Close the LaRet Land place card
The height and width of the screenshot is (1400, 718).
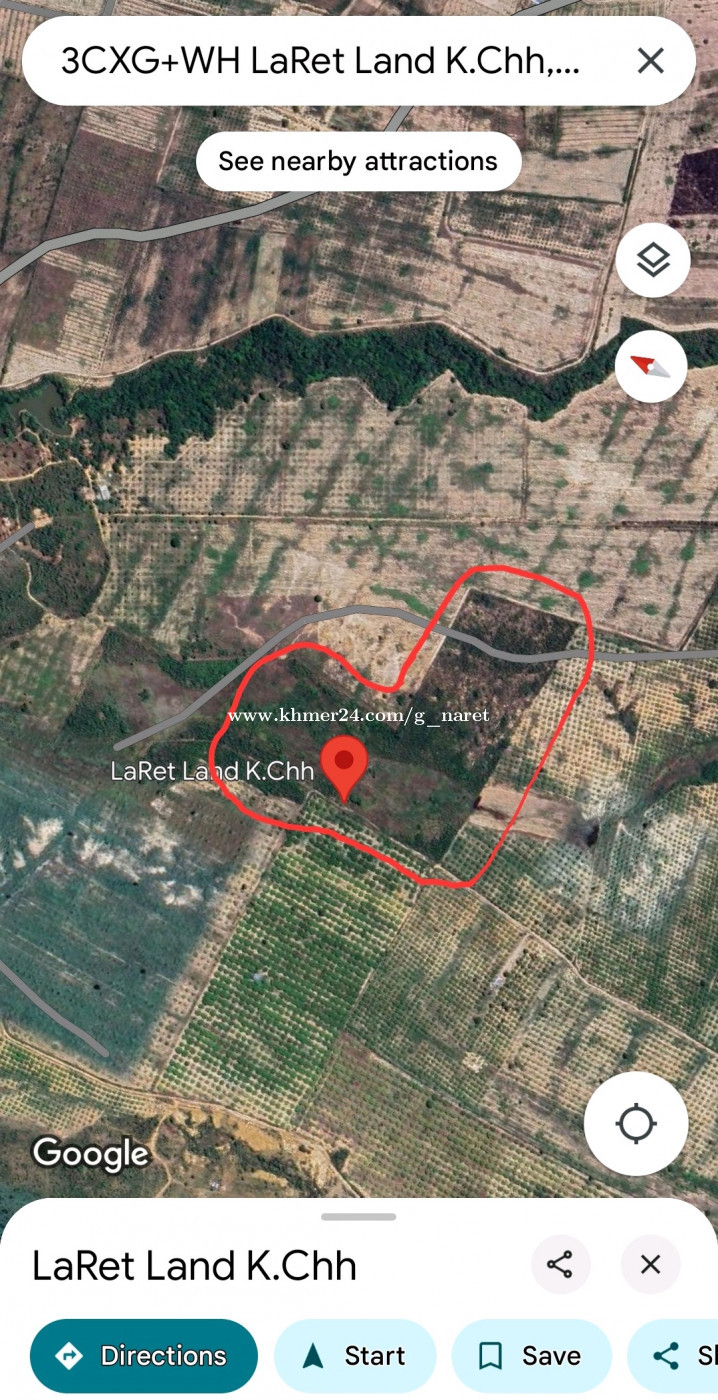pyautogui.click(x=651, y=1264)
